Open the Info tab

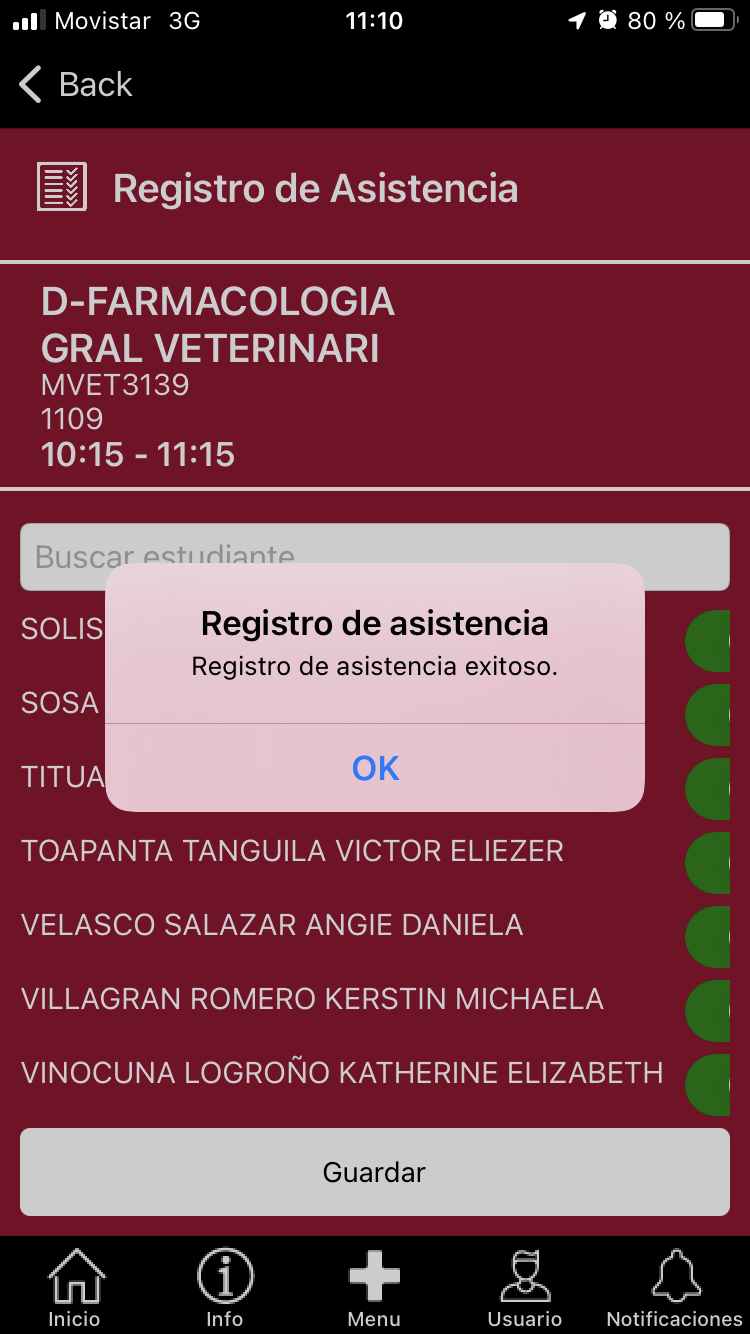point(225,1288)
